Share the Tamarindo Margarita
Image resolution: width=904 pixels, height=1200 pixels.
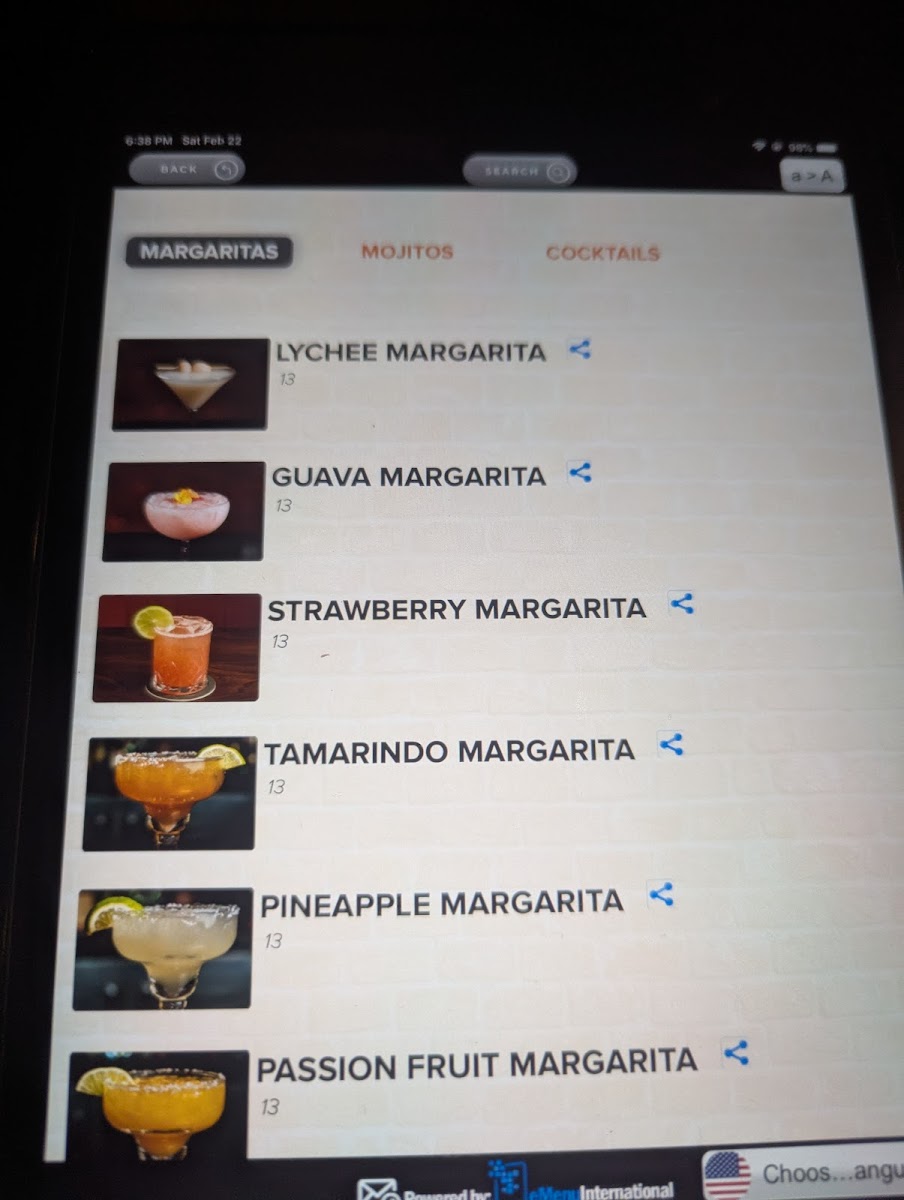[671, 744]
